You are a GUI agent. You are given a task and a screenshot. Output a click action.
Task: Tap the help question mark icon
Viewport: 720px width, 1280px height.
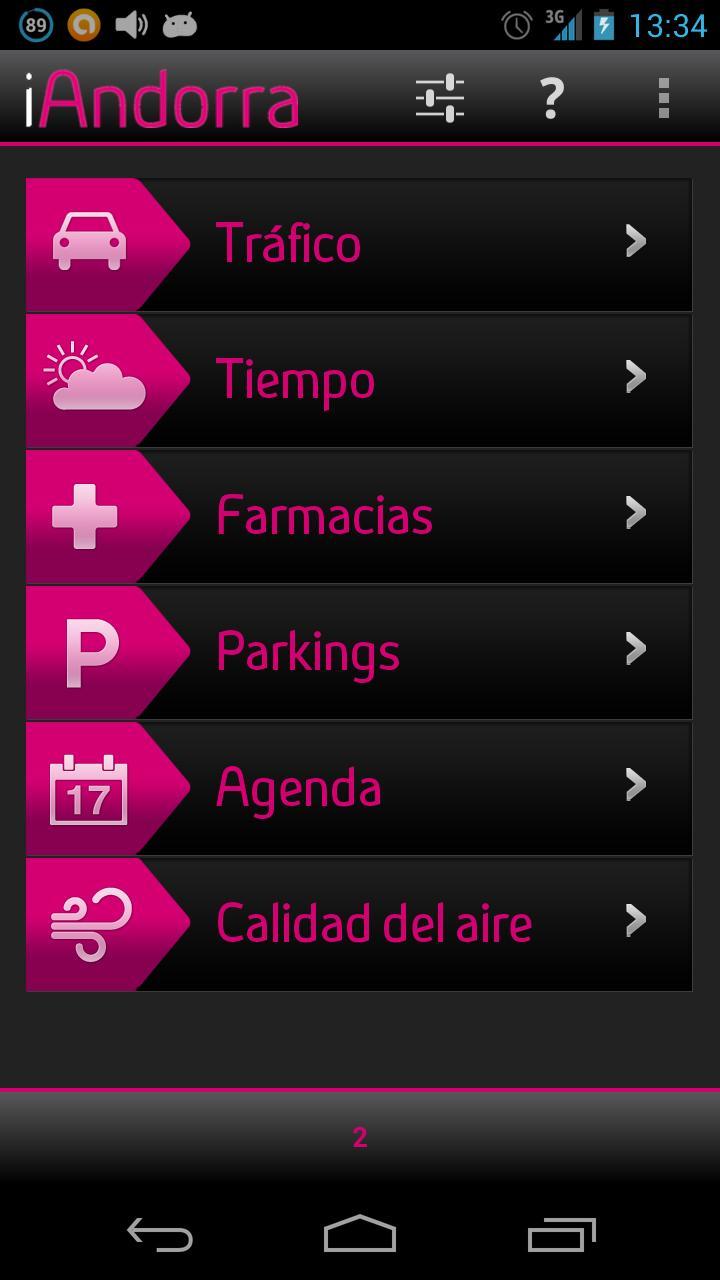551,97
